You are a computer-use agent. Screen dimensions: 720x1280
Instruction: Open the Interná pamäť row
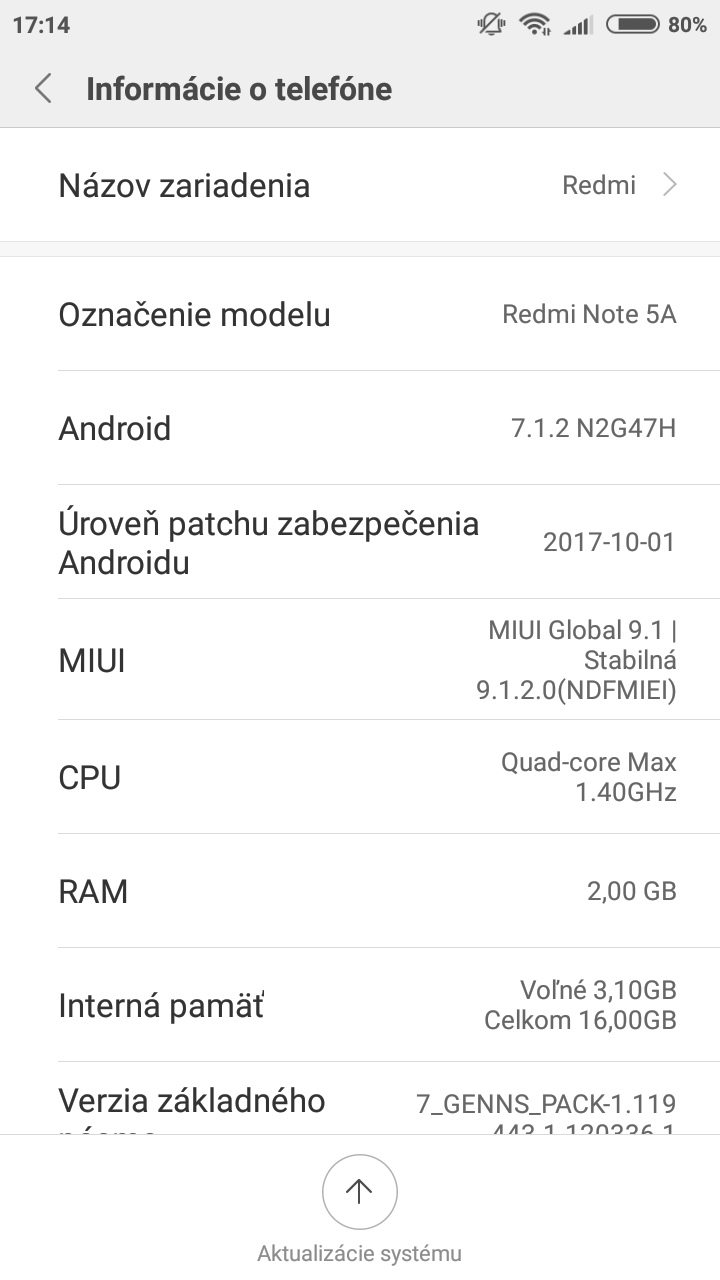pos(360,1005)
